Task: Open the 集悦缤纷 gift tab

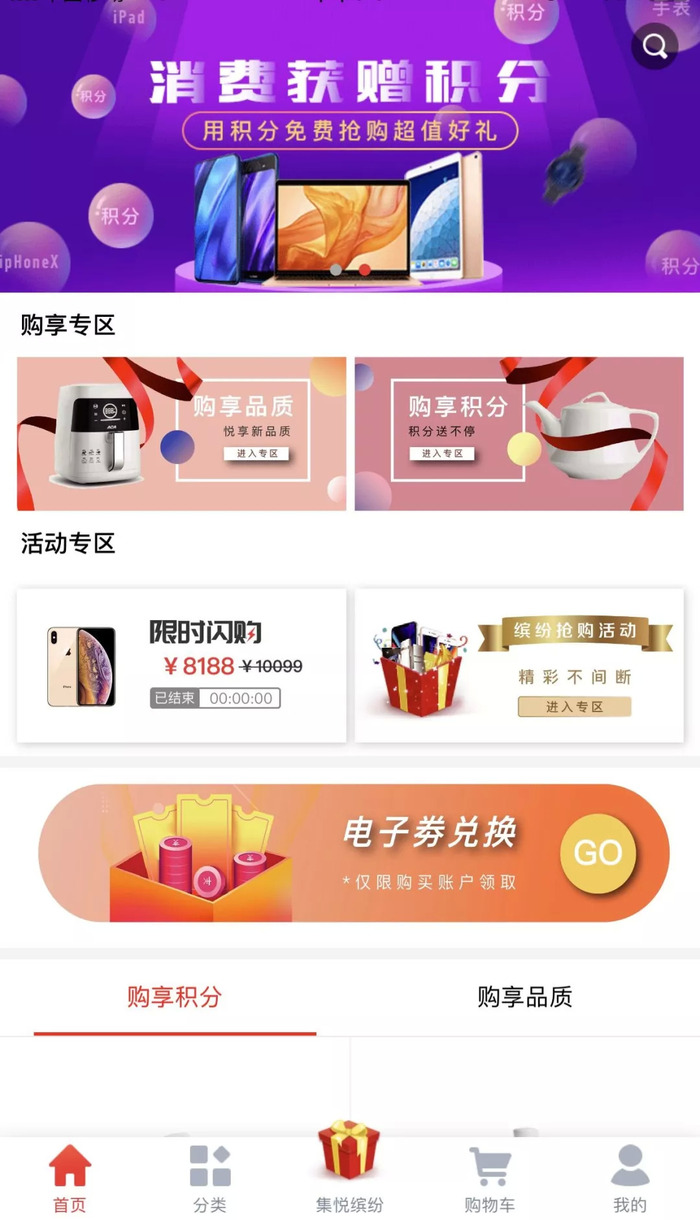Action: click(349, 1170)
